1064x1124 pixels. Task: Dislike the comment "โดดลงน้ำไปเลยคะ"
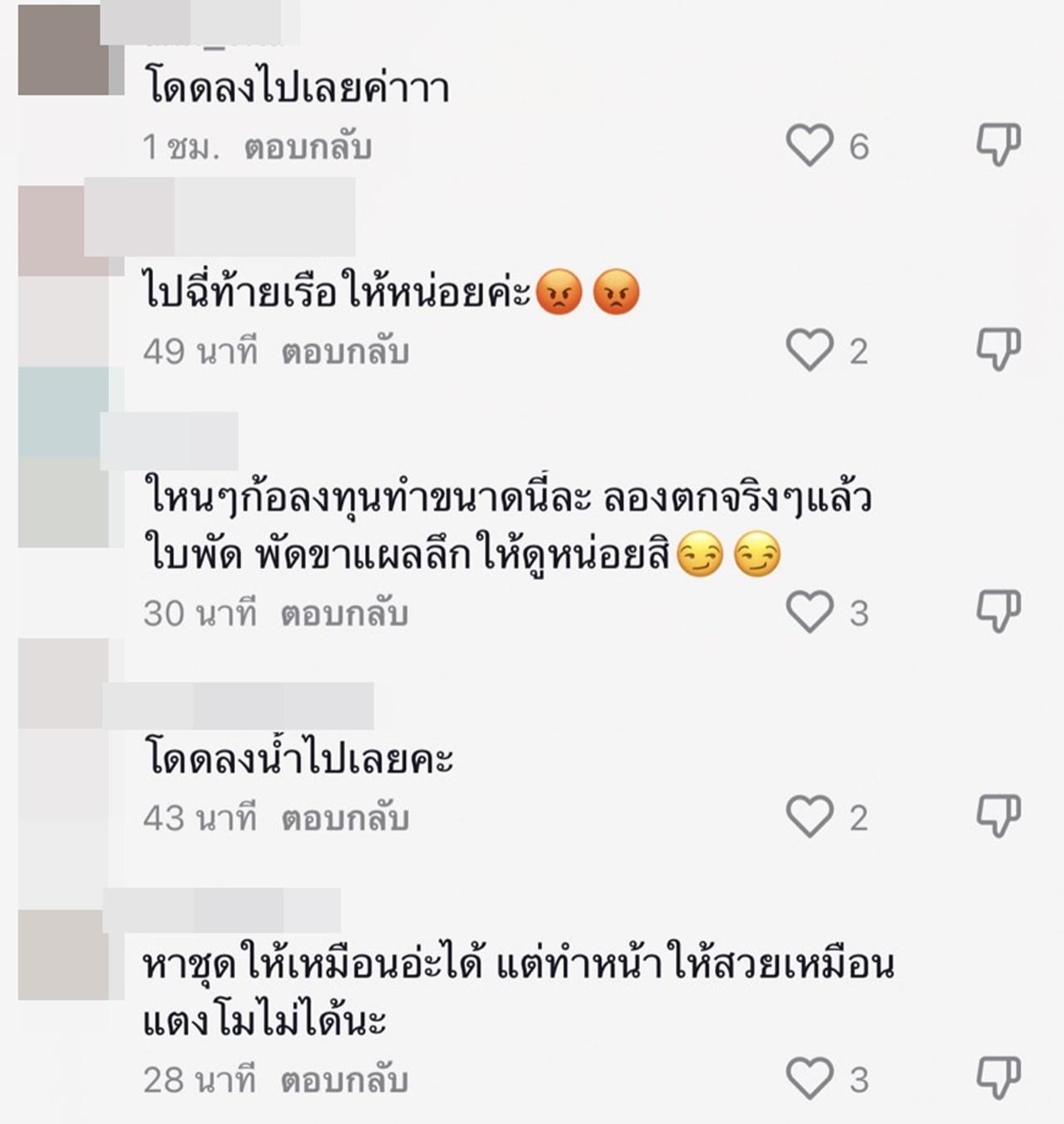coord(997,816)
